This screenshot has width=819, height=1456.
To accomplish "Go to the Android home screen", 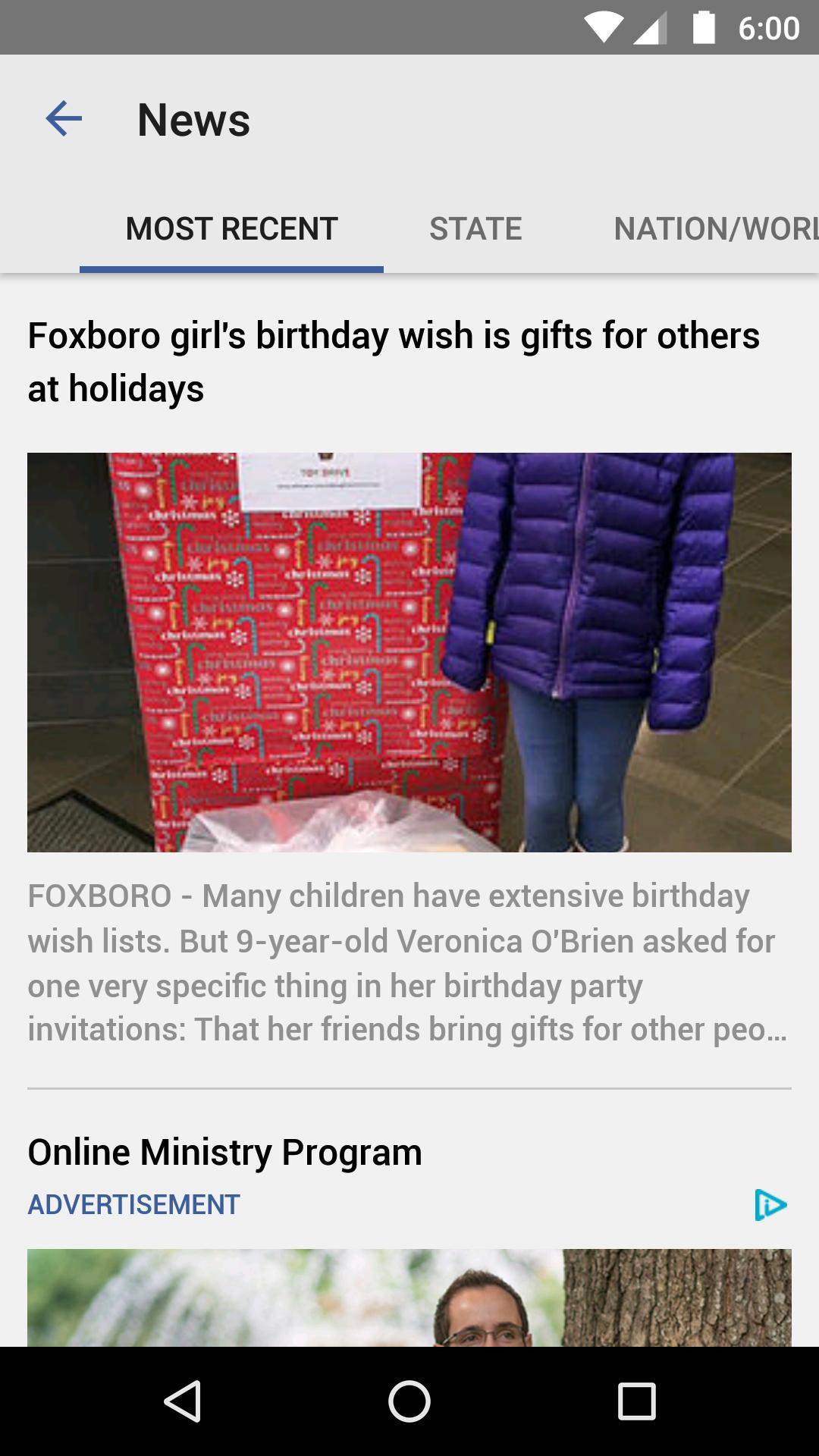I will [409, 1401].
